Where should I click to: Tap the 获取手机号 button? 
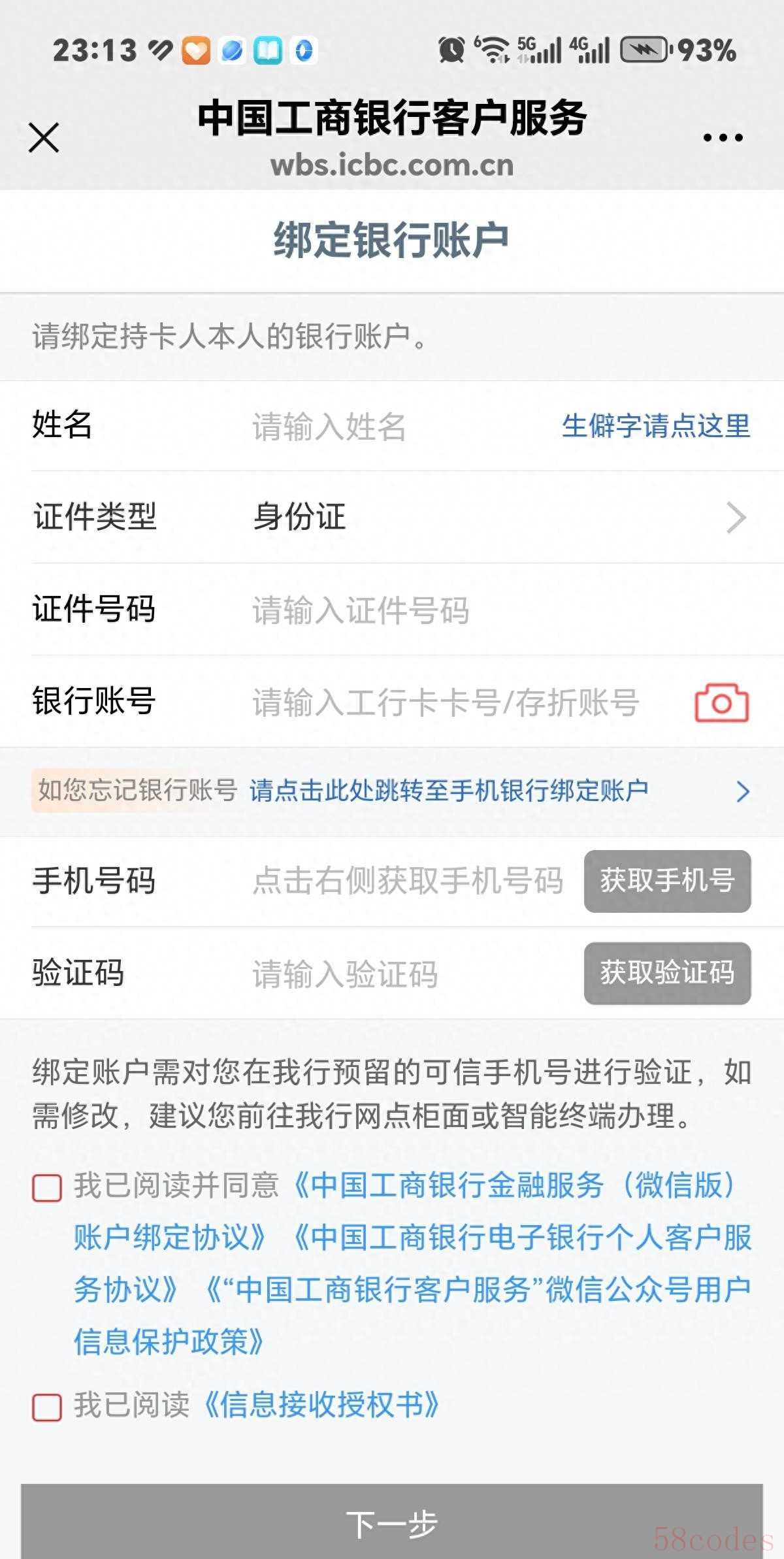[x=667, y=881]
